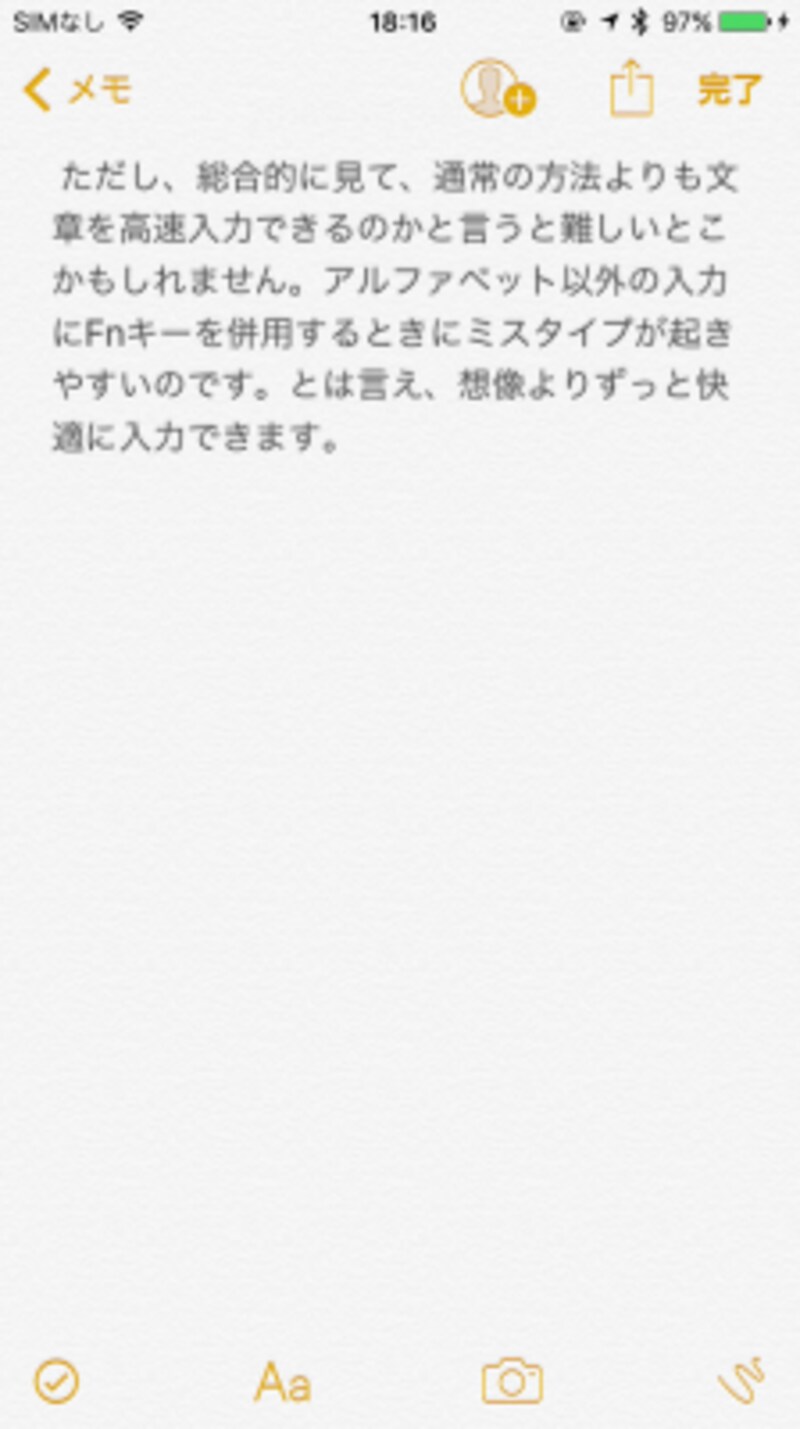
Task: Tap the back chevron arrow
Action: 38,89
